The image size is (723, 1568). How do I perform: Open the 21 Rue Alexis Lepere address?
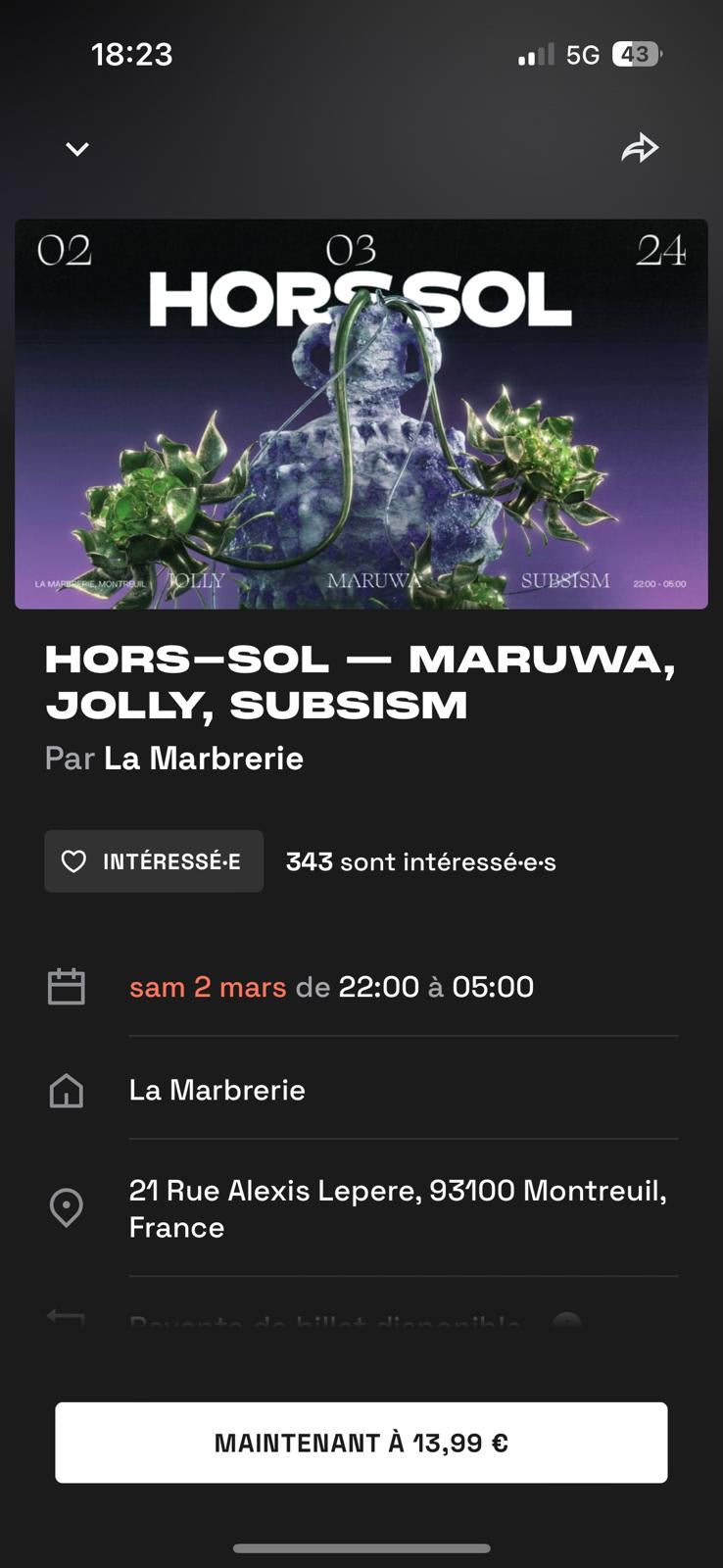[397, 1208]
